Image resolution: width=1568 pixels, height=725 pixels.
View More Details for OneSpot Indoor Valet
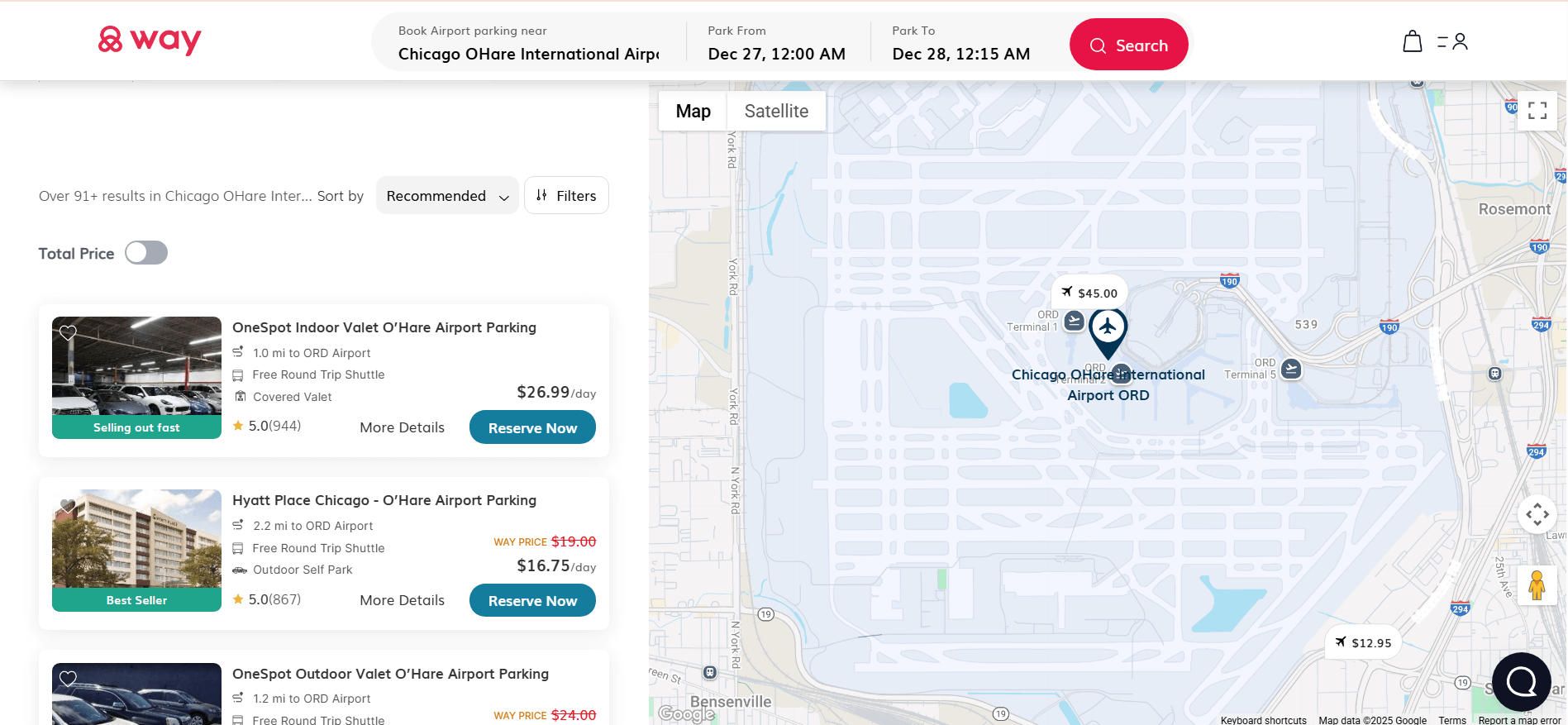(x=402, y=427)
